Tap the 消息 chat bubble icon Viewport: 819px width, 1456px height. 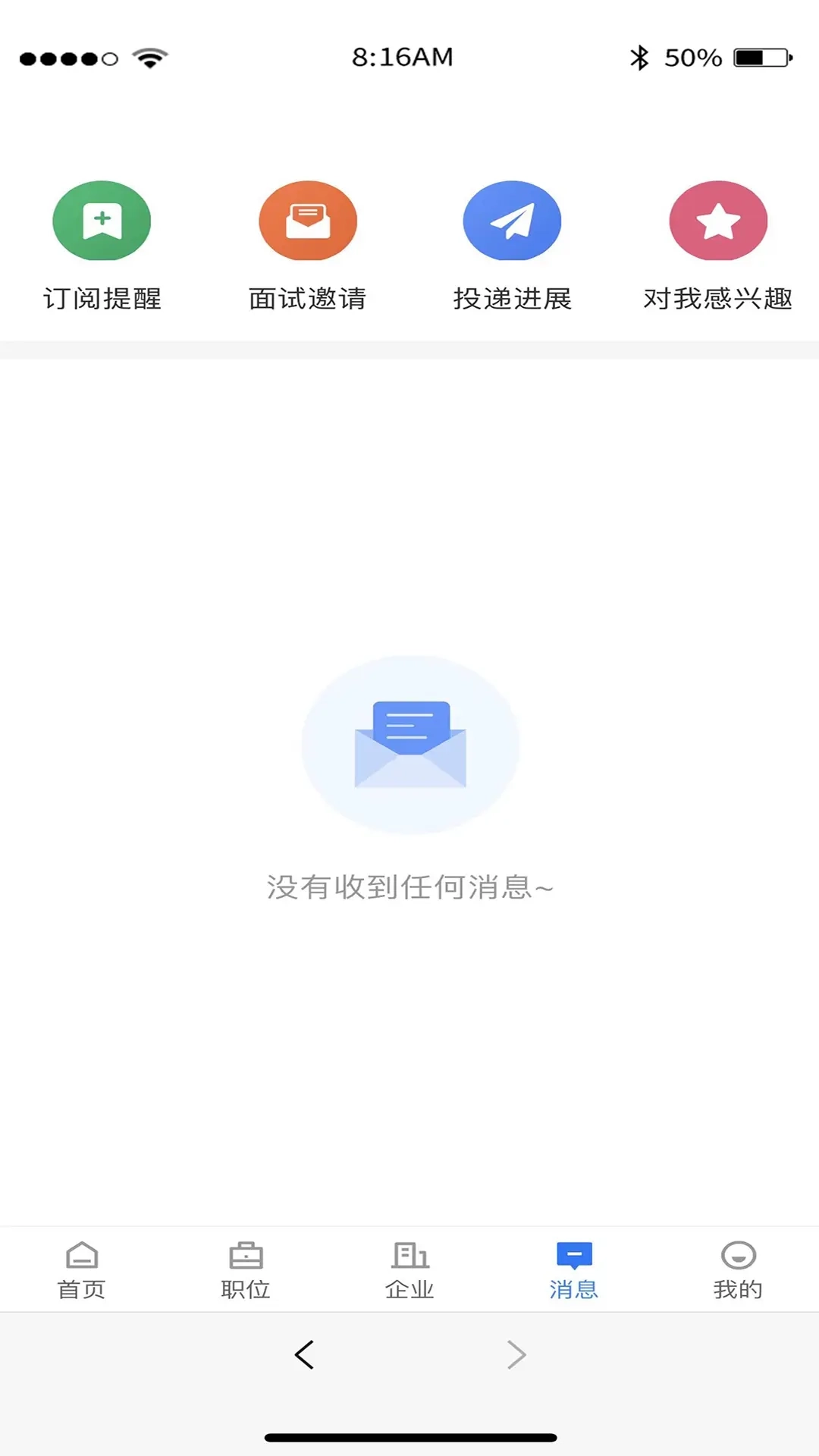click(x=573, y=1255)
